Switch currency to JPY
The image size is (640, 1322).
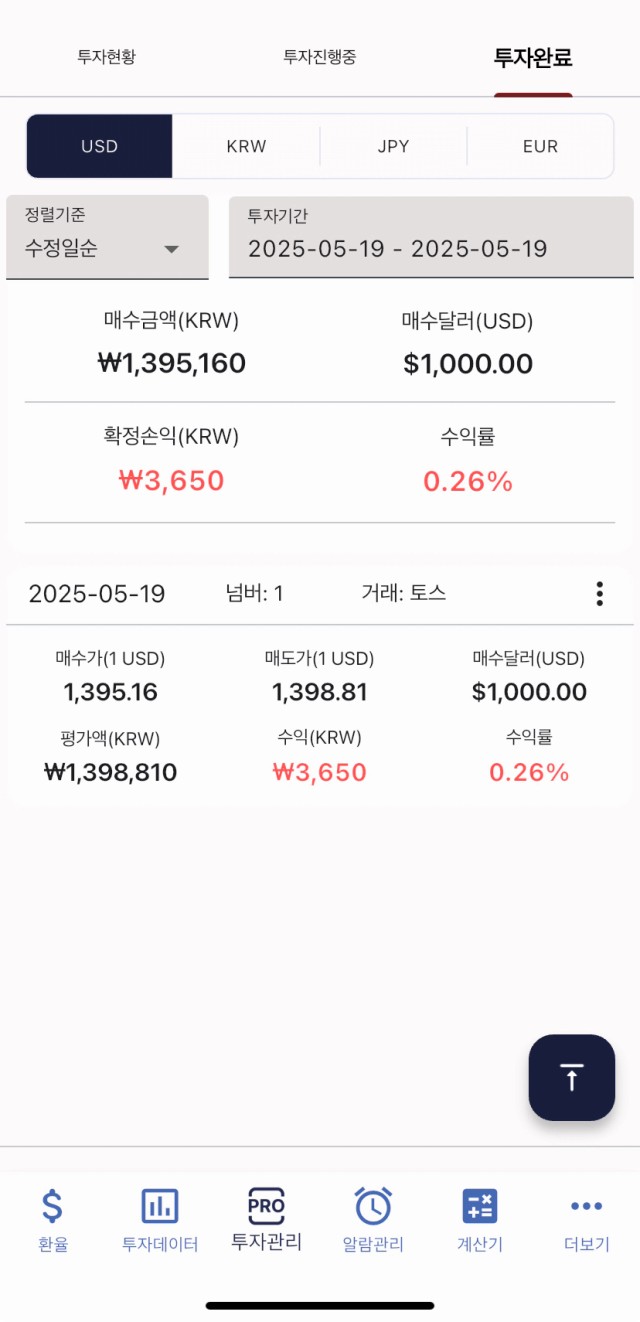coord(393,146)
